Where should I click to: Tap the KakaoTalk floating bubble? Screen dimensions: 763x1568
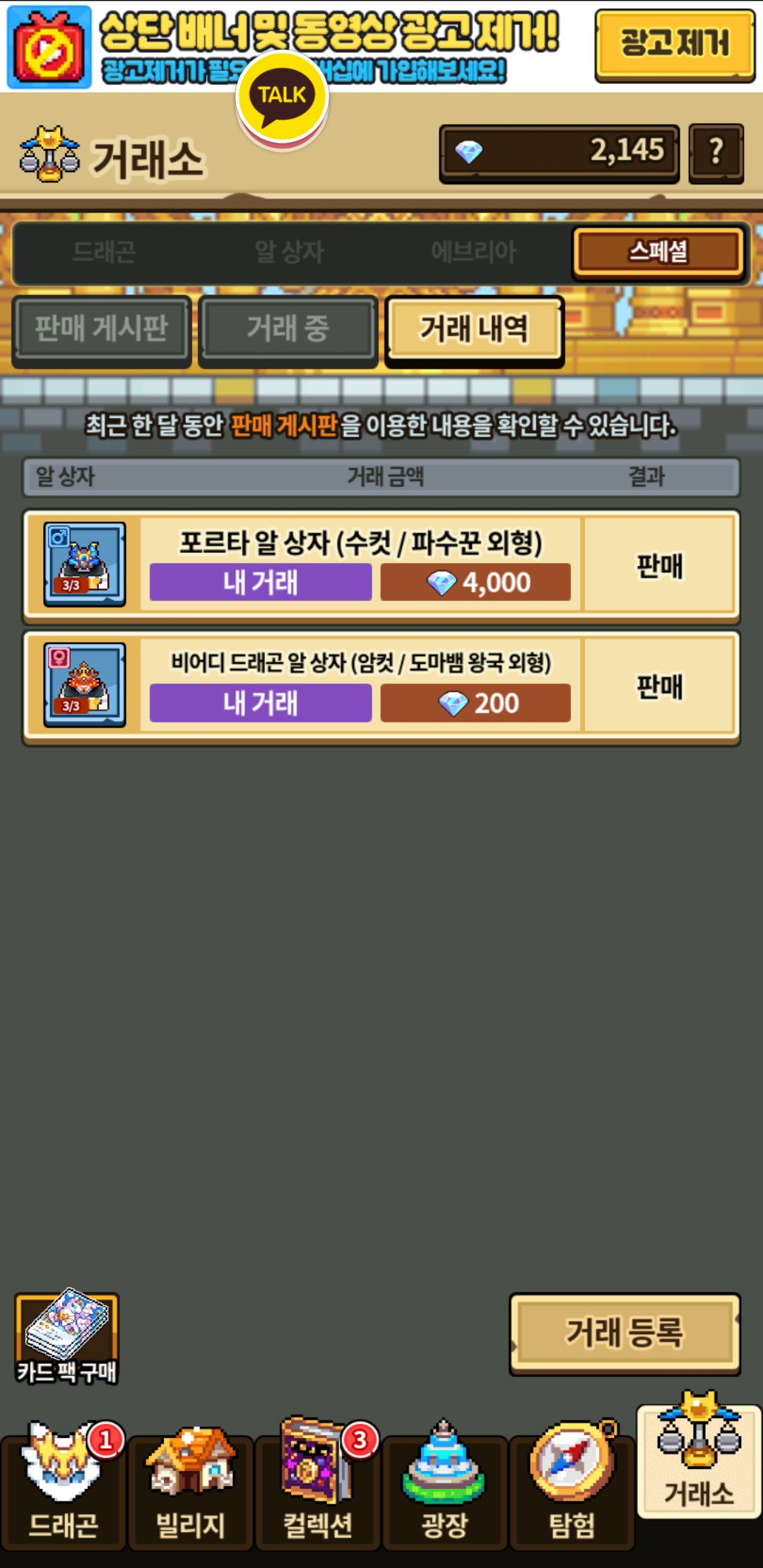(282, 97)
